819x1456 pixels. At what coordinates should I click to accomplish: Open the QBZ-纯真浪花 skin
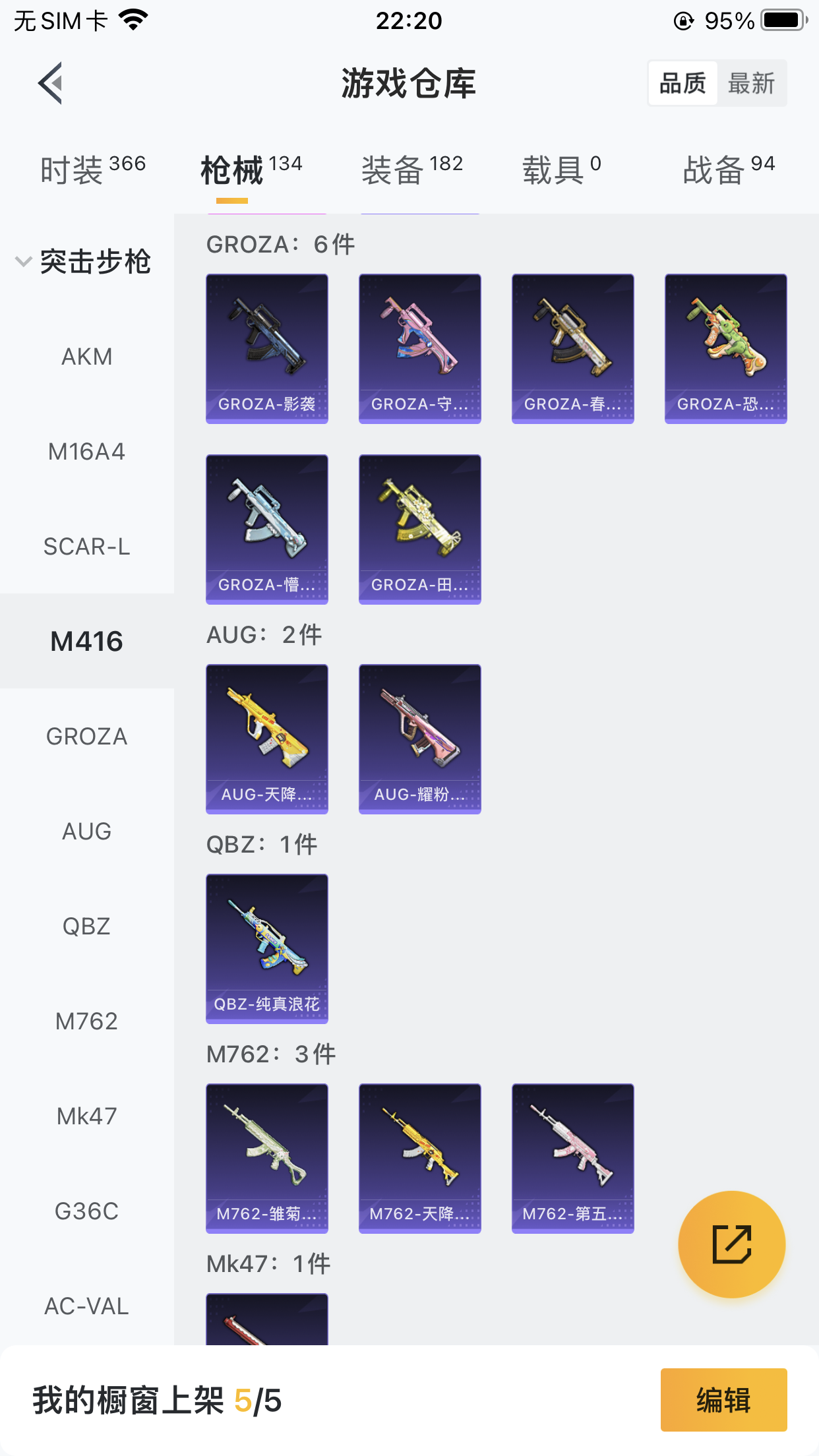[266, 948]
